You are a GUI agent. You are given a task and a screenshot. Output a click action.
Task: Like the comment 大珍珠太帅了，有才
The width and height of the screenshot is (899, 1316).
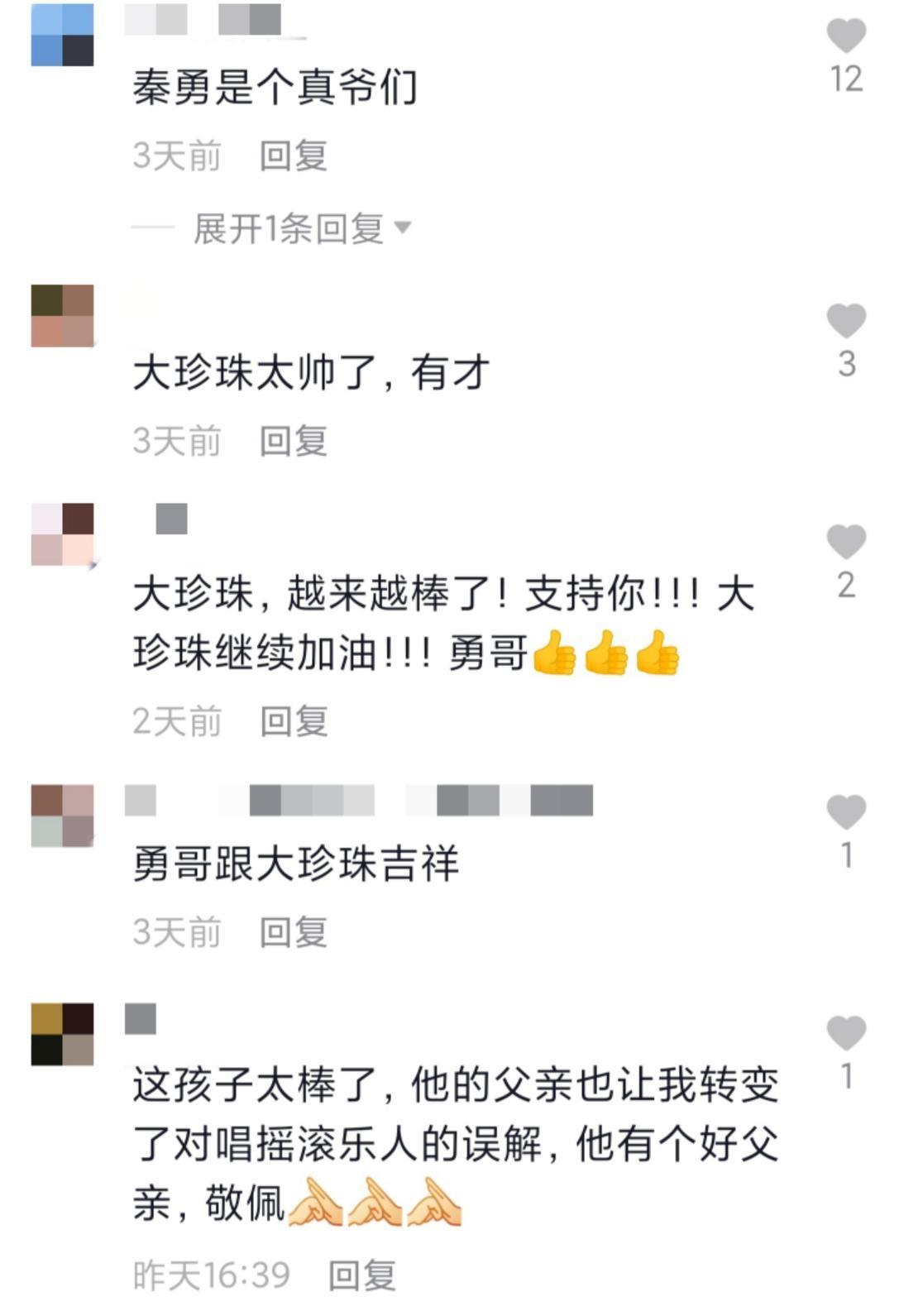845,321
